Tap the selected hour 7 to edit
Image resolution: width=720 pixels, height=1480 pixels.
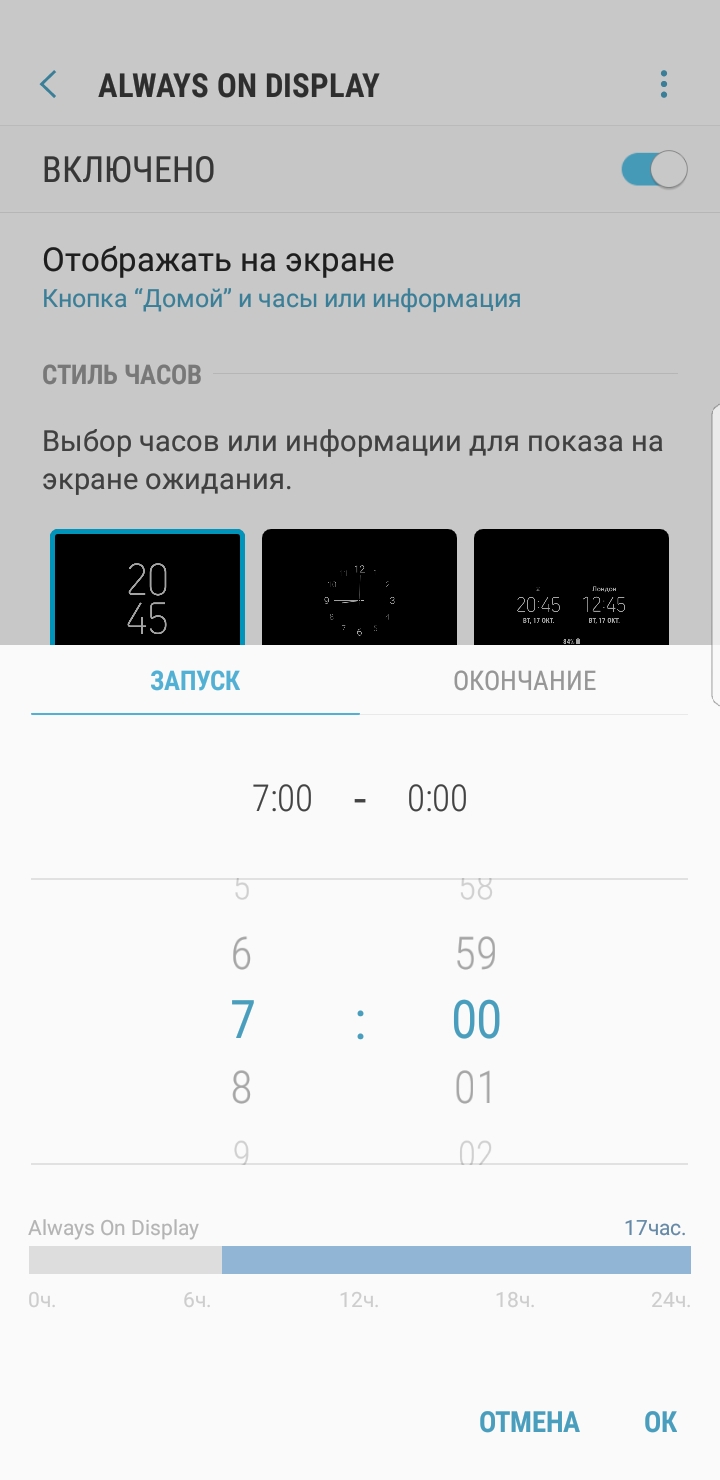[242, 1020]
